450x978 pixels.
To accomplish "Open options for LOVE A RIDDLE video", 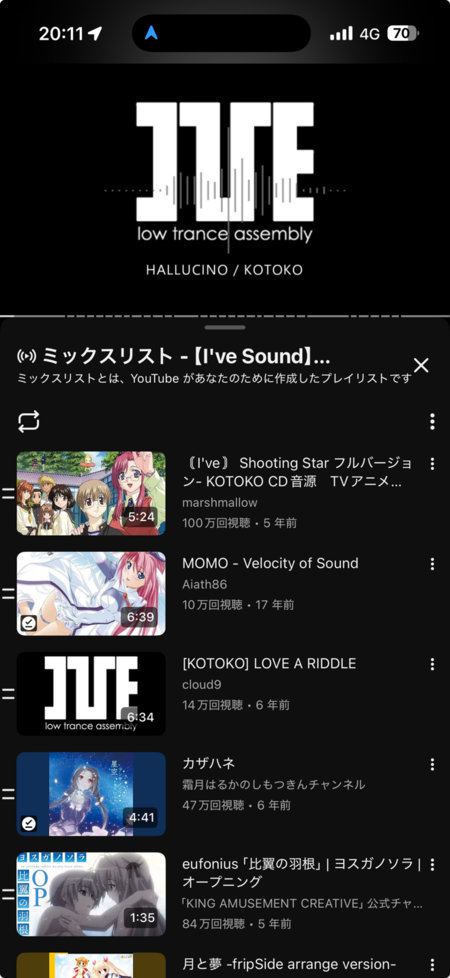I will (x=432, y=664).
